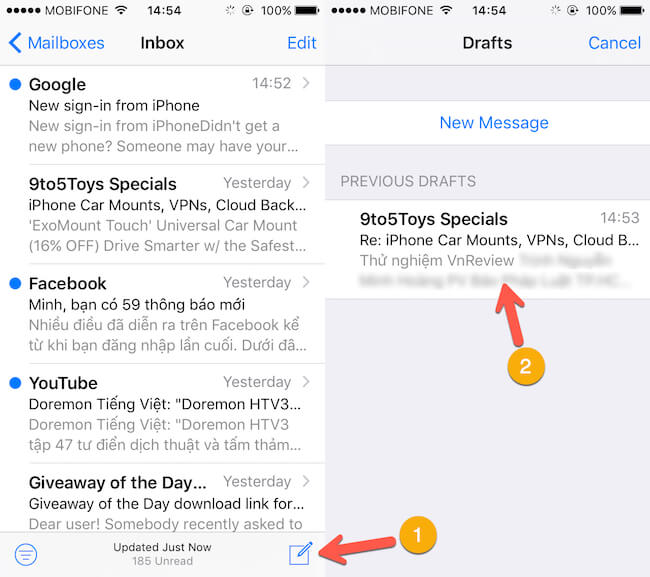Open 9to5Toys Specials email from Yesterday in Inbox

click(x=165, y=214)
